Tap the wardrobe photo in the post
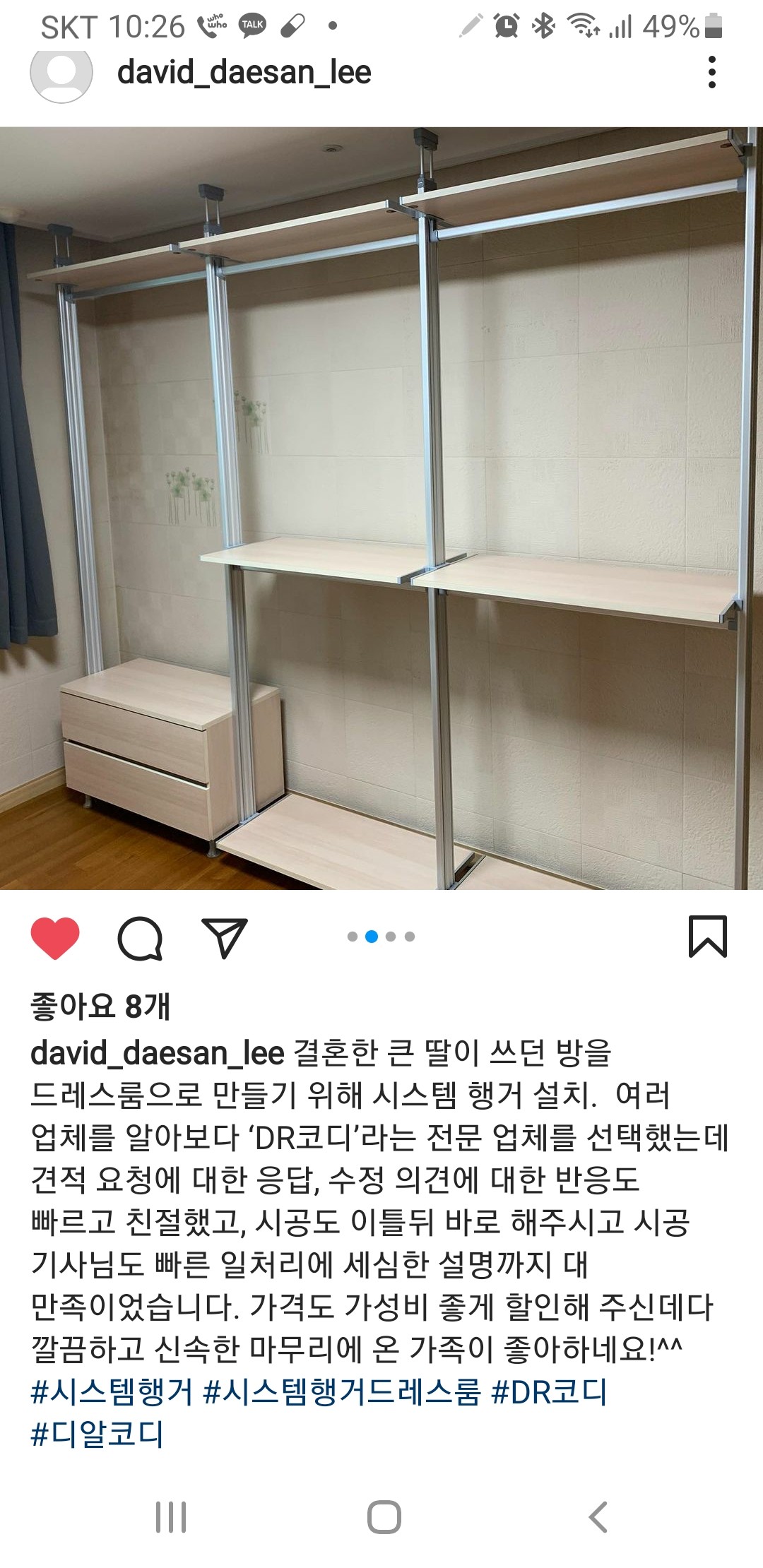 pyautogui.click(x=381, y=509)
